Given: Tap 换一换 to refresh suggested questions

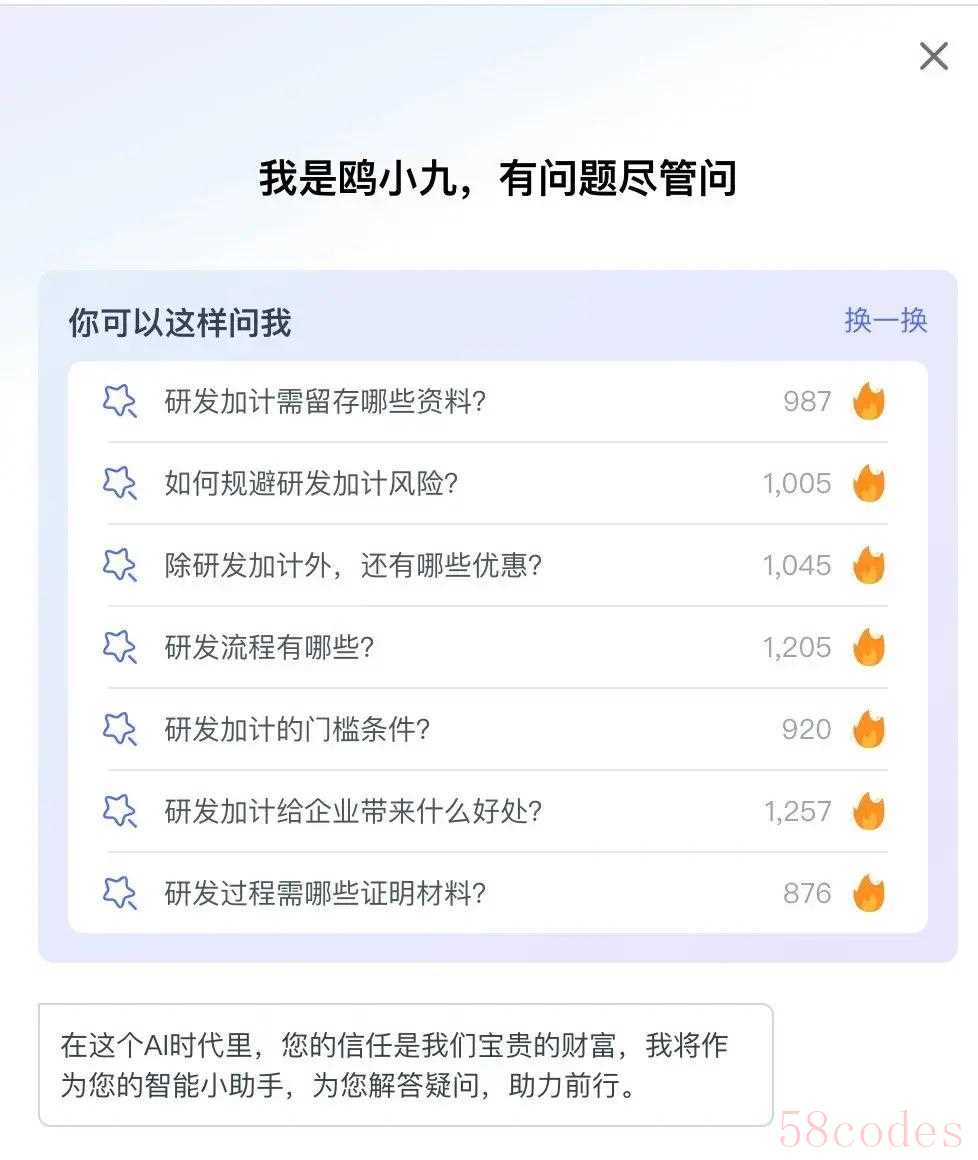Looking at the screenshot, I should (x=885, y=321).
